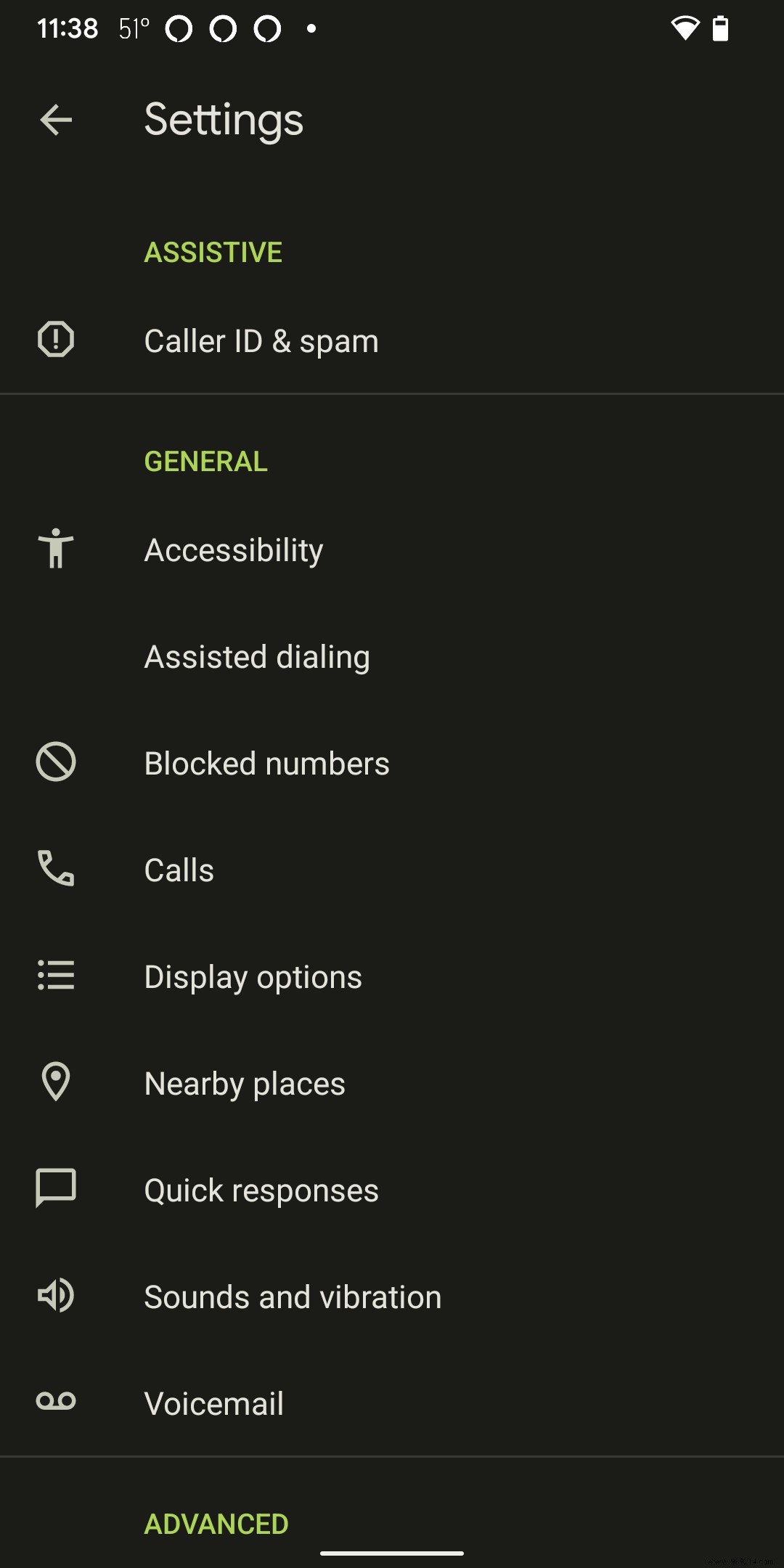Tap the battery indicator in status bar
The image size is (784, 1568).
point(722,28)
